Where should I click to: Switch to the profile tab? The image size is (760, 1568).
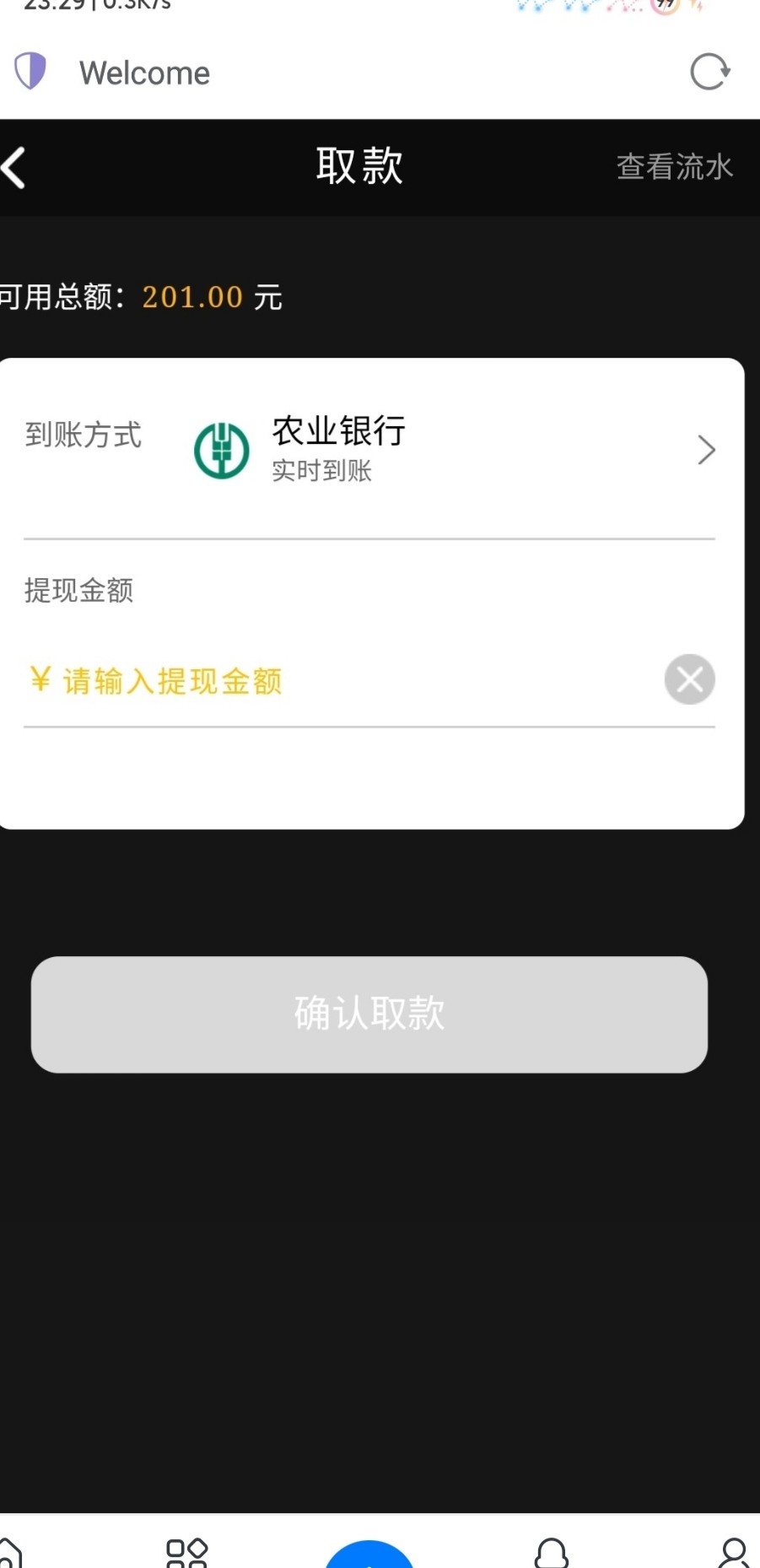tap(734, 1553)
